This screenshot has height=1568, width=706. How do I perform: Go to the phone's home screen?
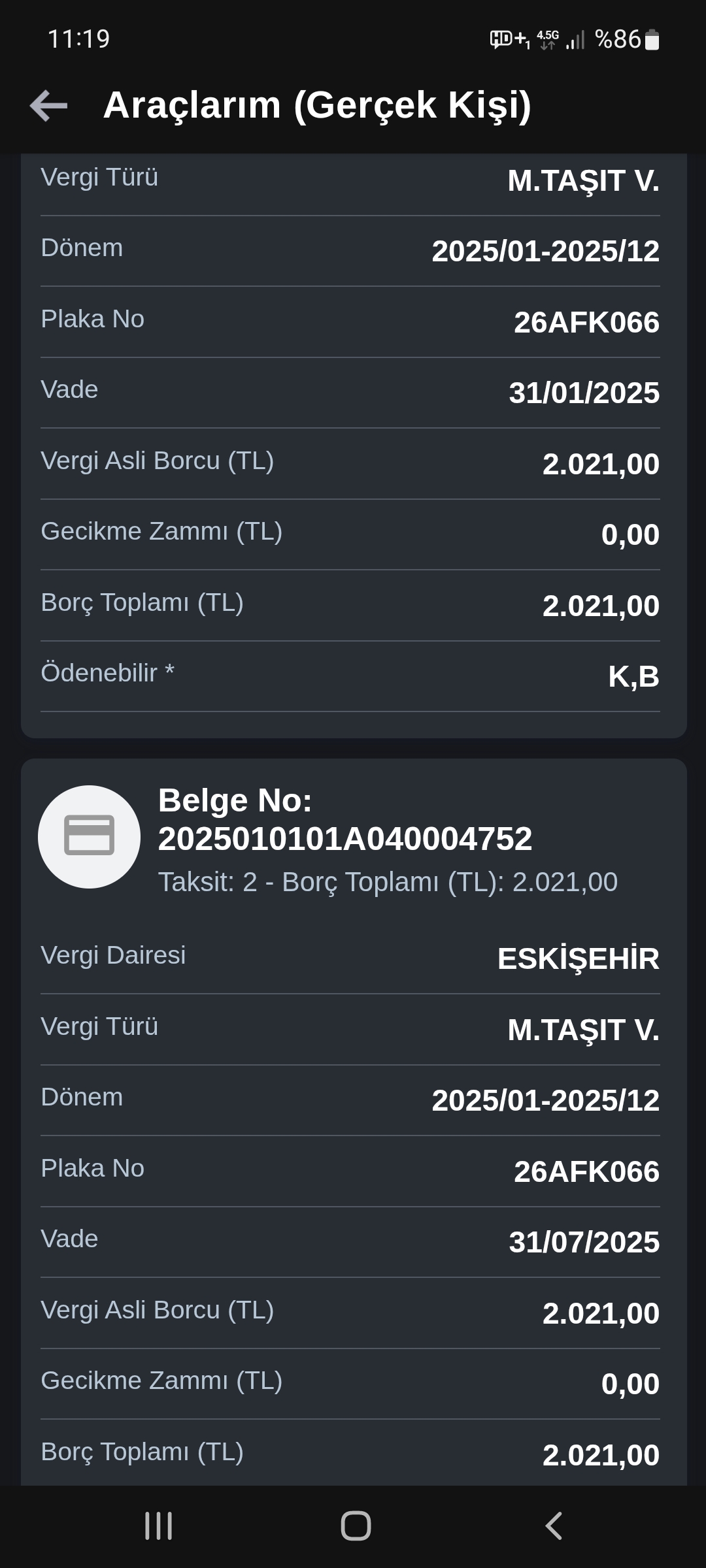pos(356,1526)
